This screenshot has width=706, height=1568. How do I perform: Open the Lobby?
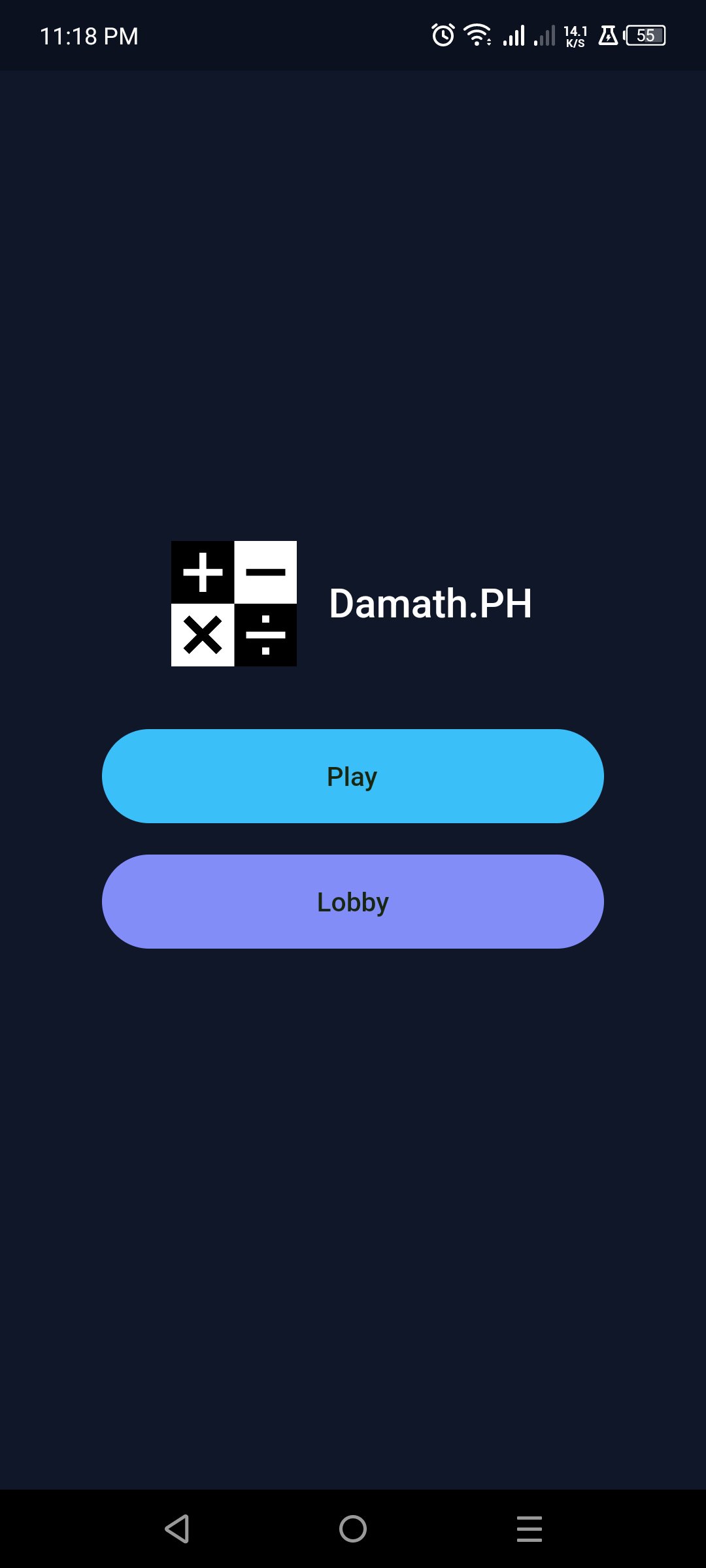352,902
